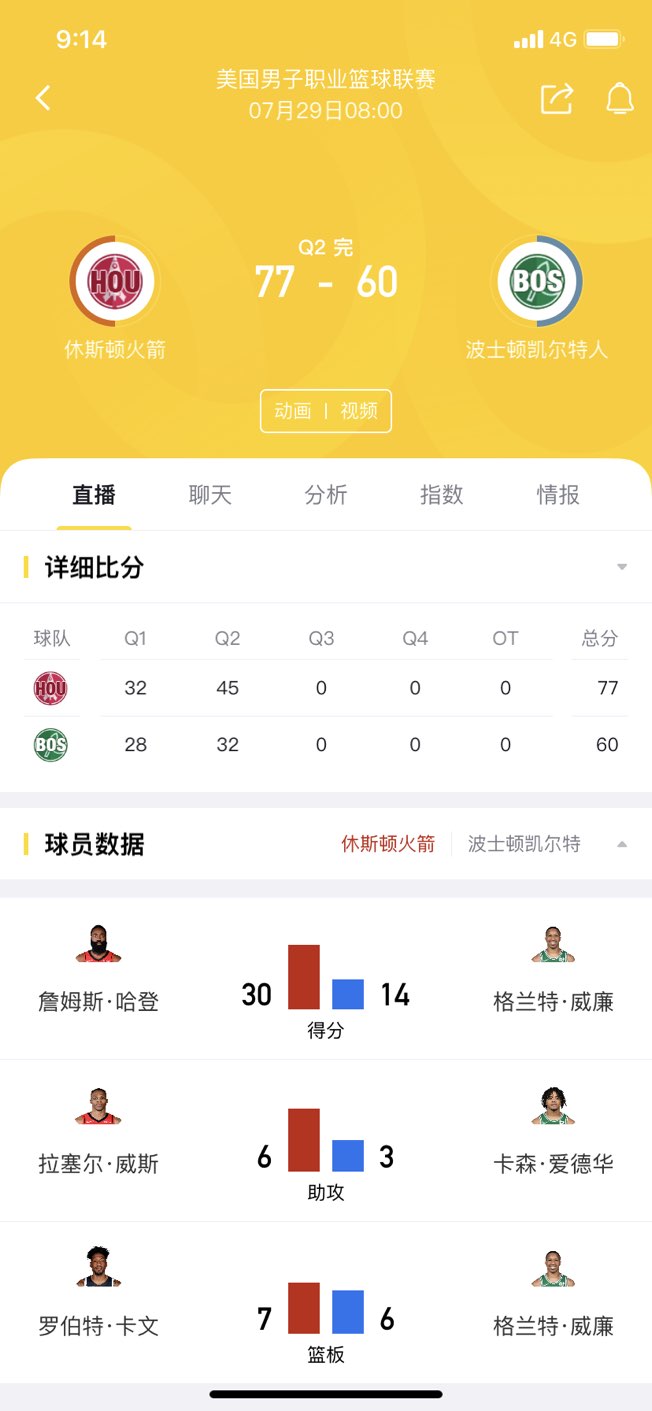Show 休斯顿火箭 player stats
The image size is (652, 1411).
click(388, 844)
